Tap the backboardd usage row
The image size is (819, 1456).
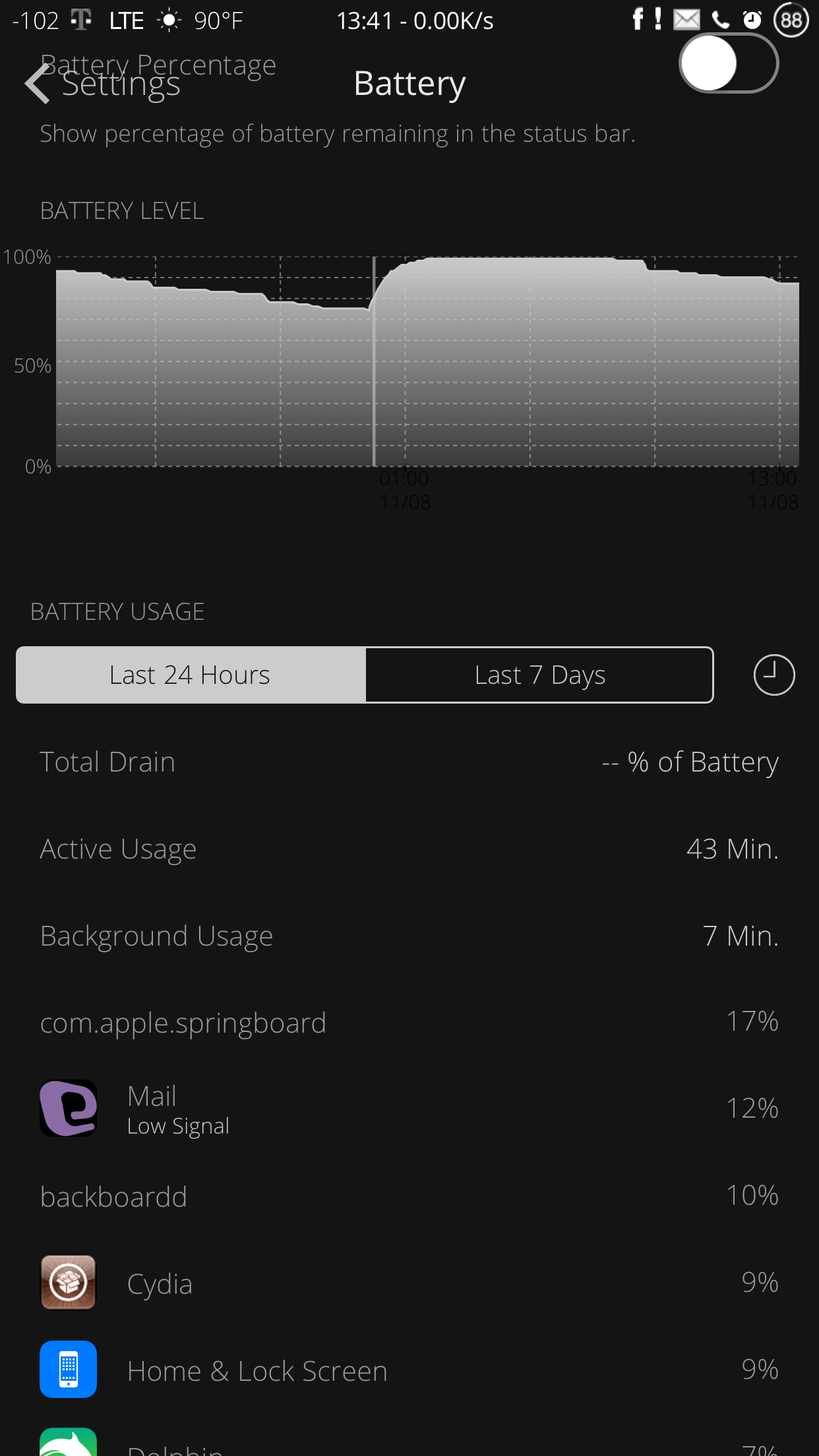click(409, 1196)
